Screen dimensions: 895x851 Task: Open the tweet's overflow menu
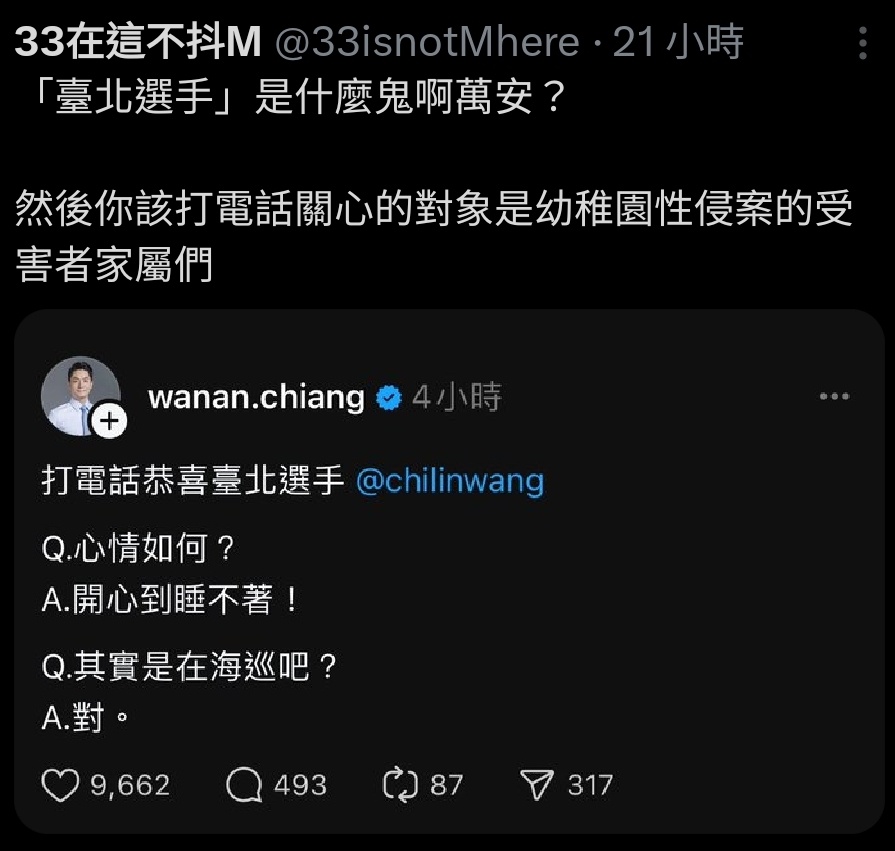[864, 43]
